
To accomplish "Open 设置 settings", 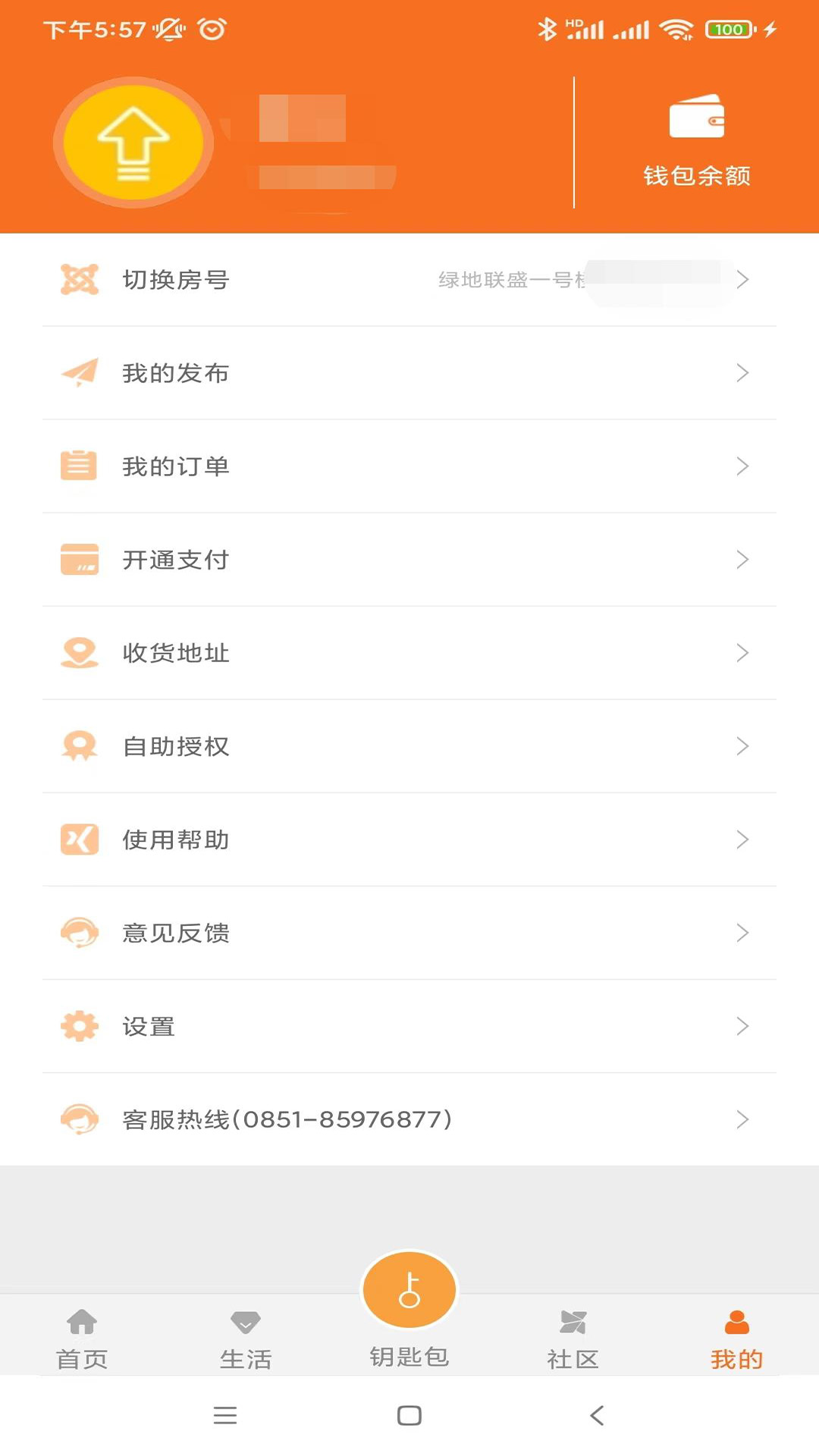I will click(409, 1026).
